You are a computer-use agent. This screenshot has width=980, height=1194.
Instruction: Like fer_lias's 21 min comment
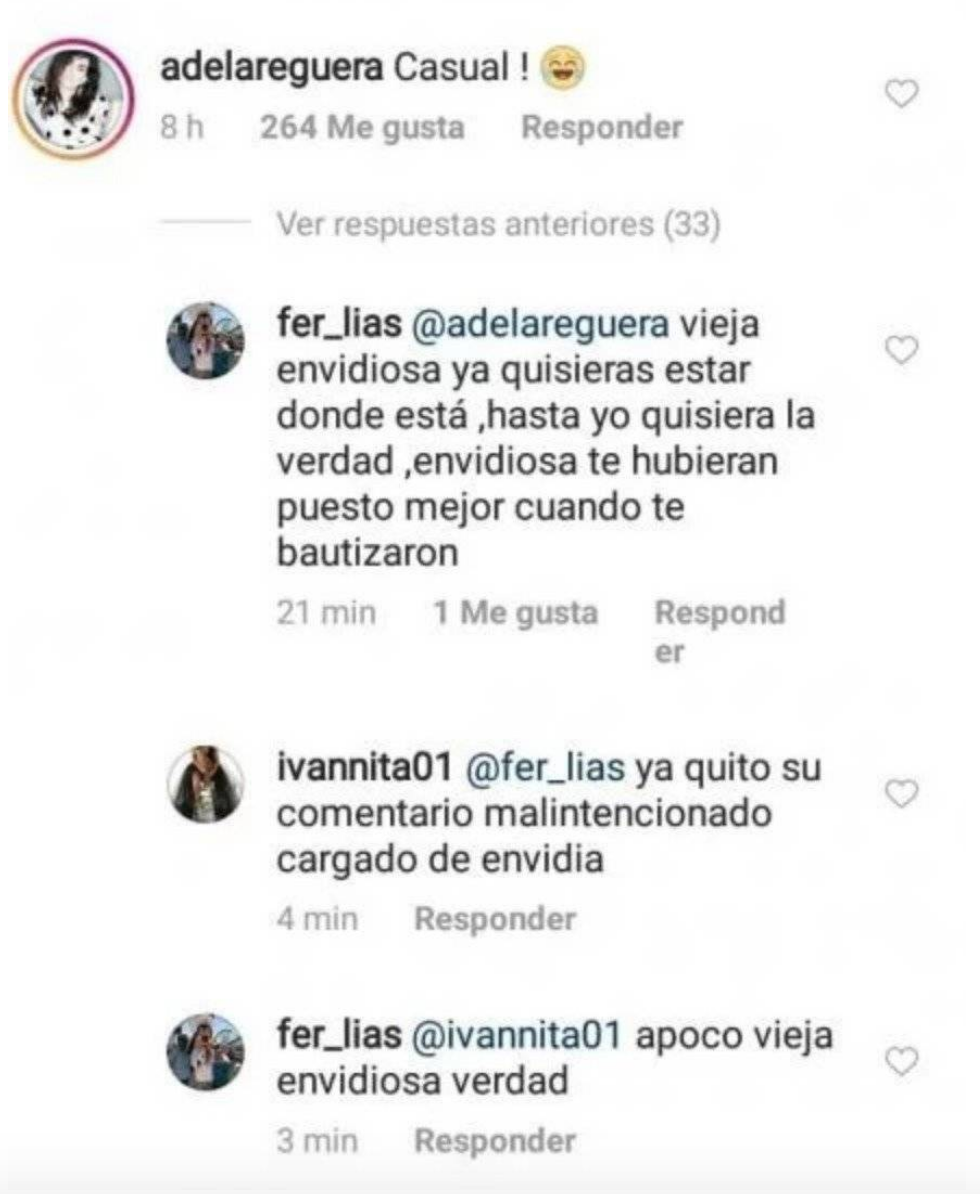902,350
